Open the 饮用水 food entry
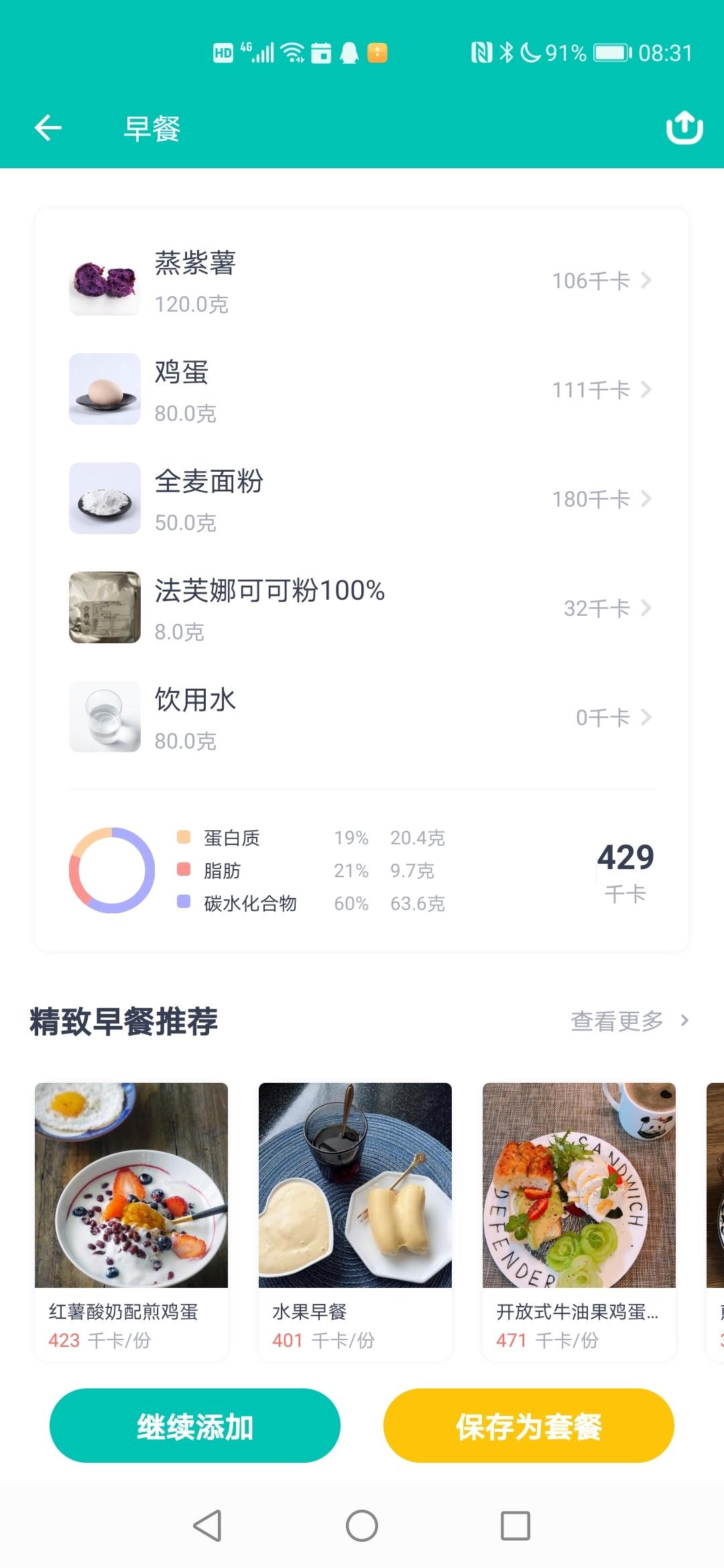 tap(361, 717)
